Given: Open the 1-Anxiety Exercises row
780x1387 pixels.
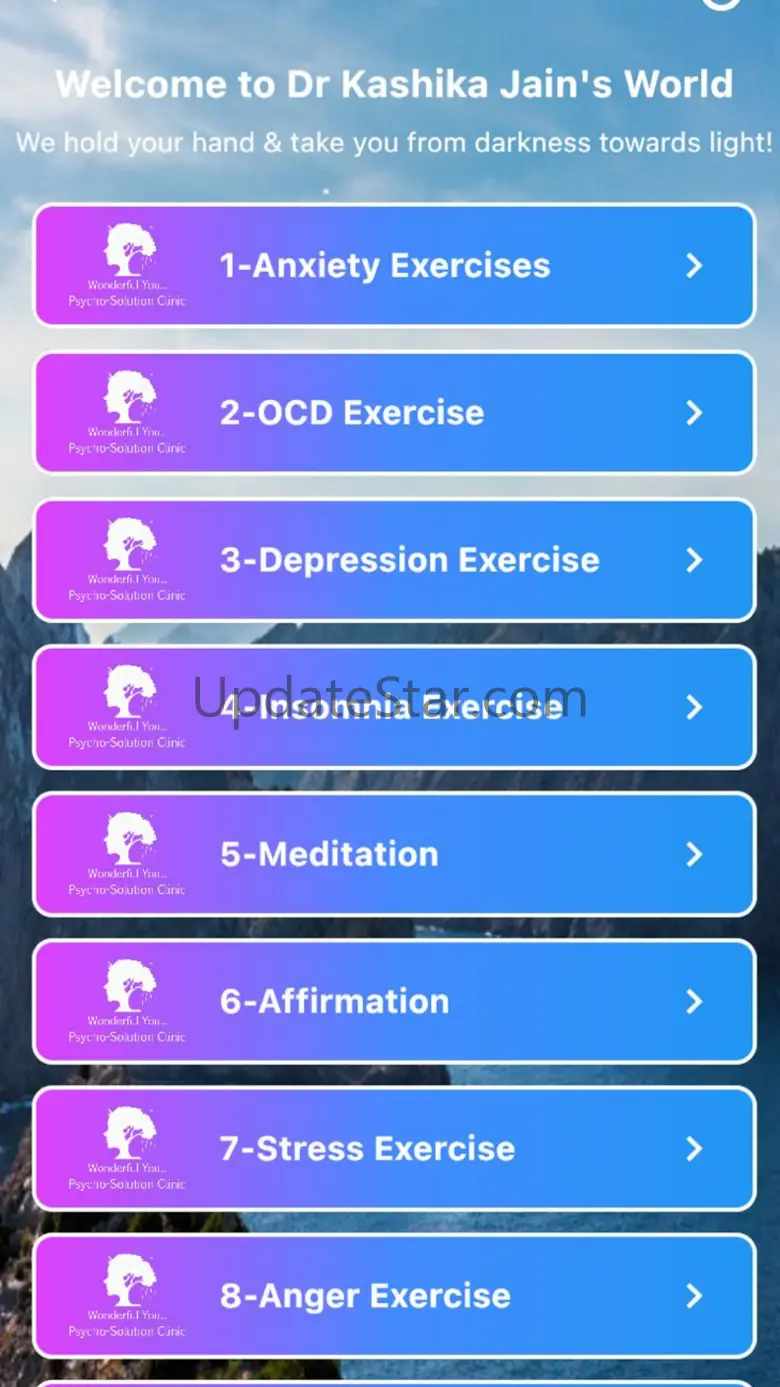Looking at the screenshot, I should tap(395, 265).
